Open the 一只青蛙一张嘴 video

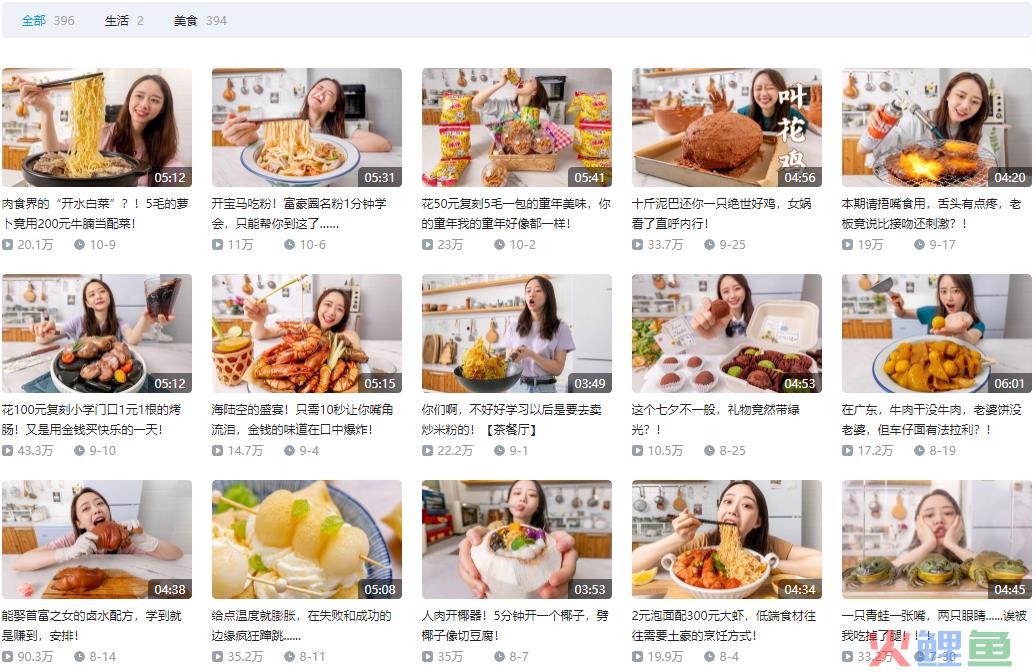pyautogui.click(x=937, y=539)
